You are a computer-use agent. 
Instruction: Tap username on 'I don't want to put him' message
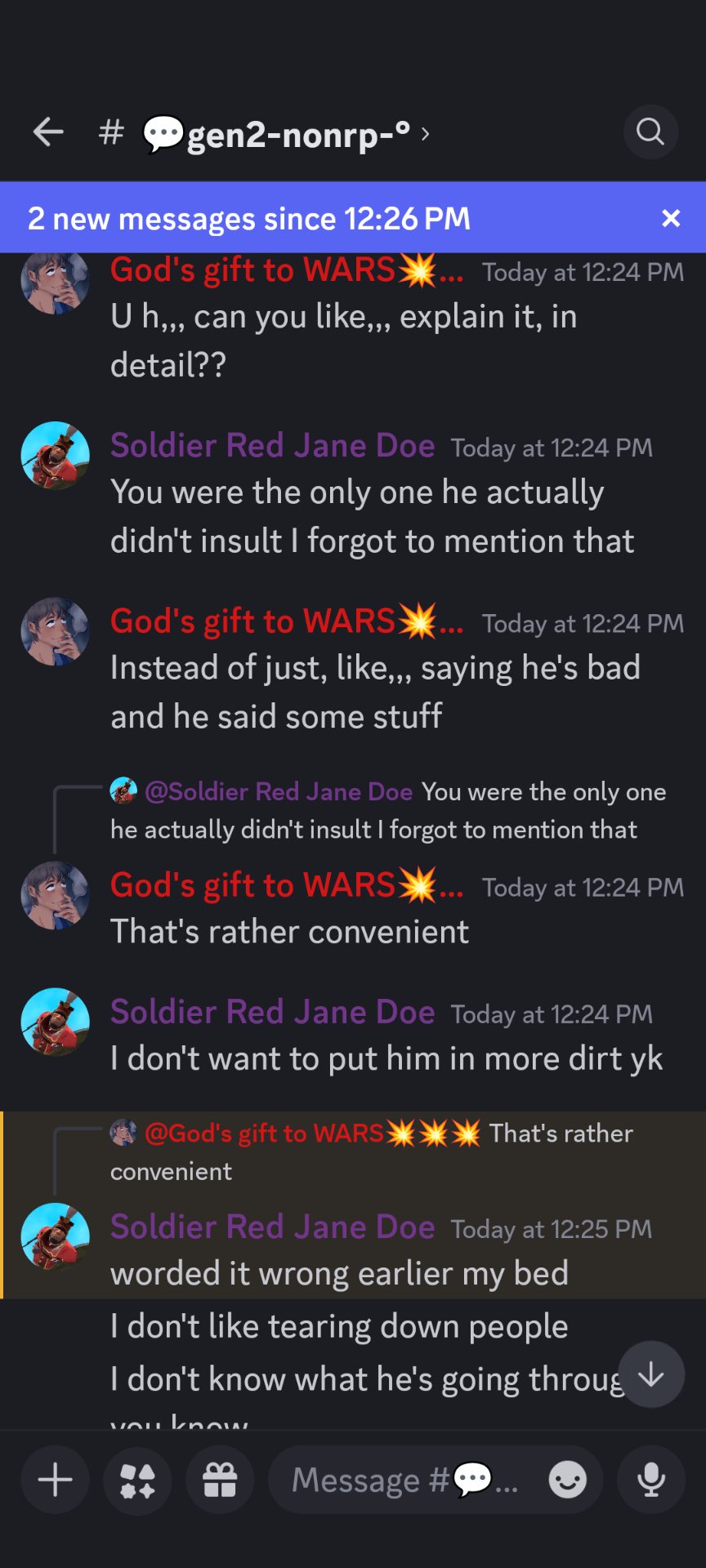[x=272, y=1013]
